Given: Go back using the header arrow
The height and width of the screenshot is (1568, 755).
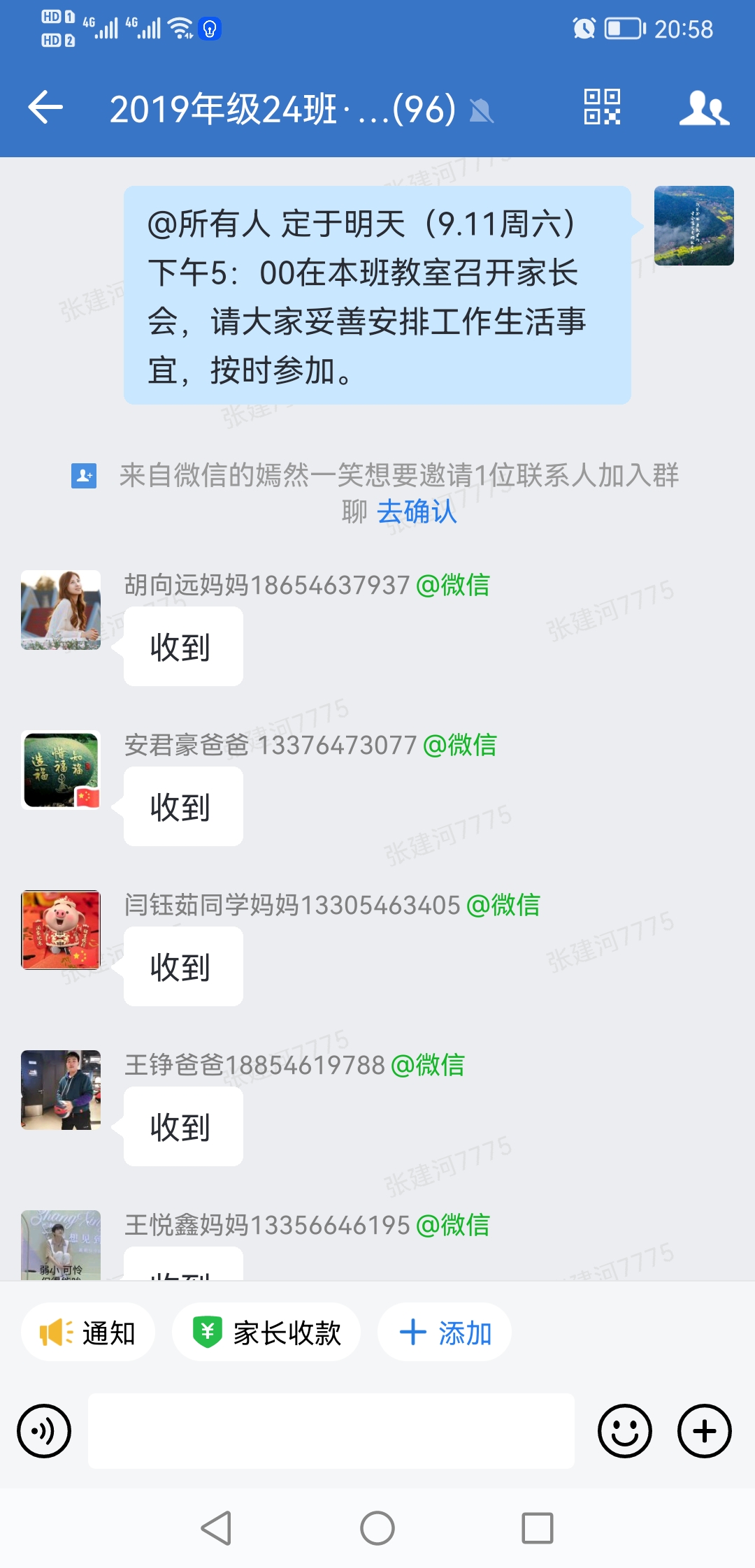Looking at the screenshot, I should click(x=45, y=108).
